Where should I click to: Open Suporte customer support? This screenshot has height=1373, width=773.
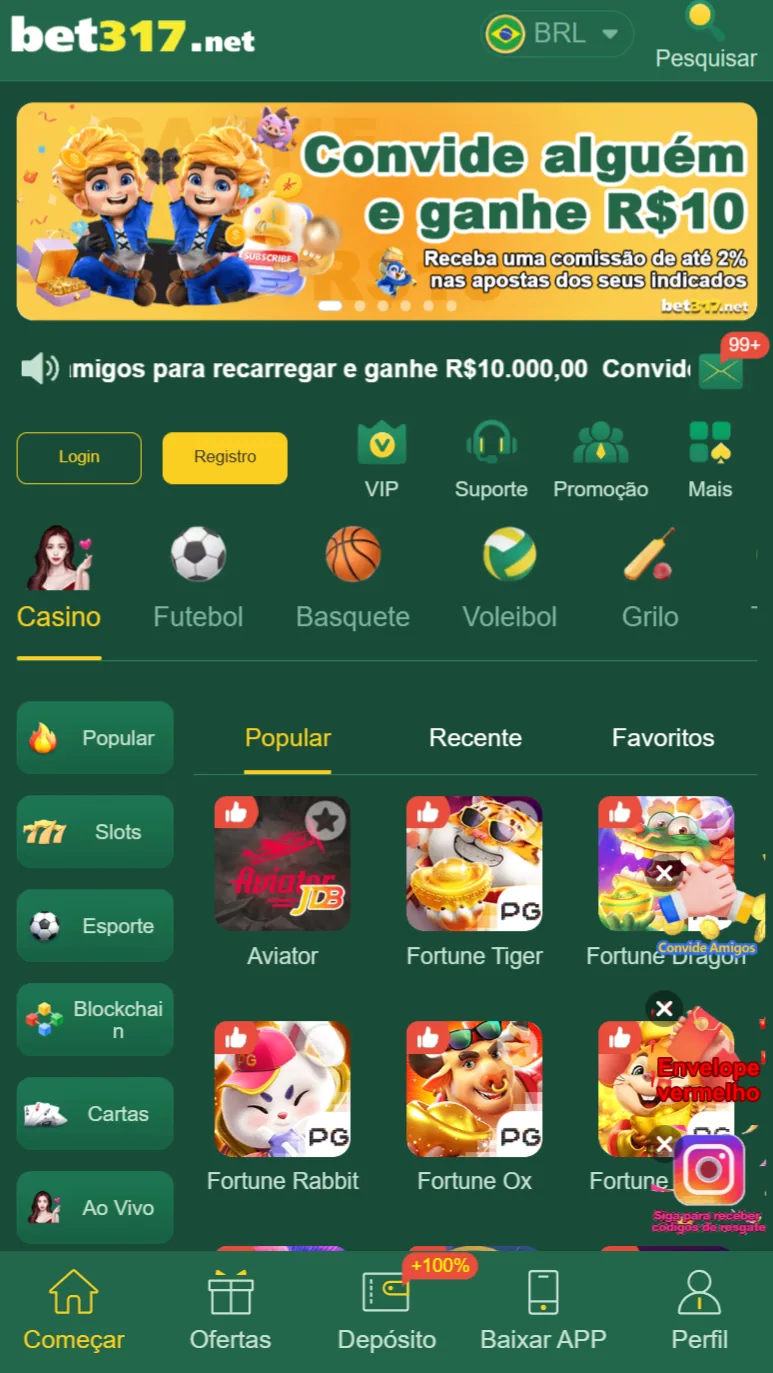click(491, 460)
